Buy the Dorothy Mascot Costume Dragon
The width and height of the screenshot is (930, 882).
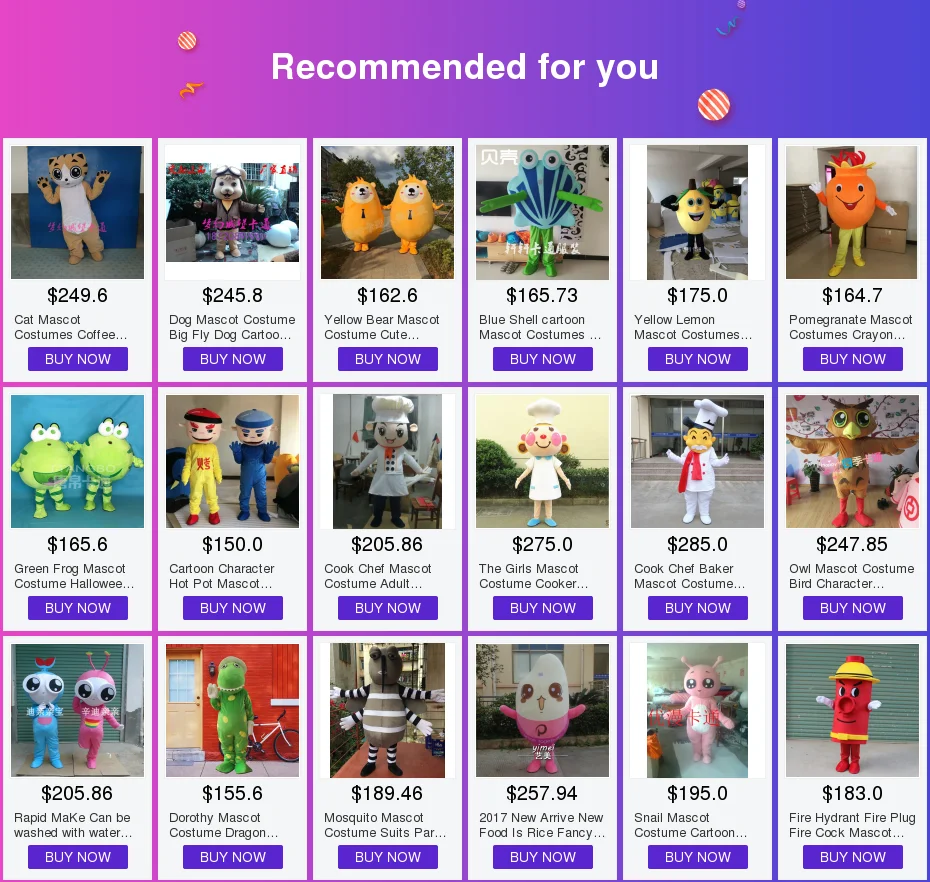click(x=232, y=857)
